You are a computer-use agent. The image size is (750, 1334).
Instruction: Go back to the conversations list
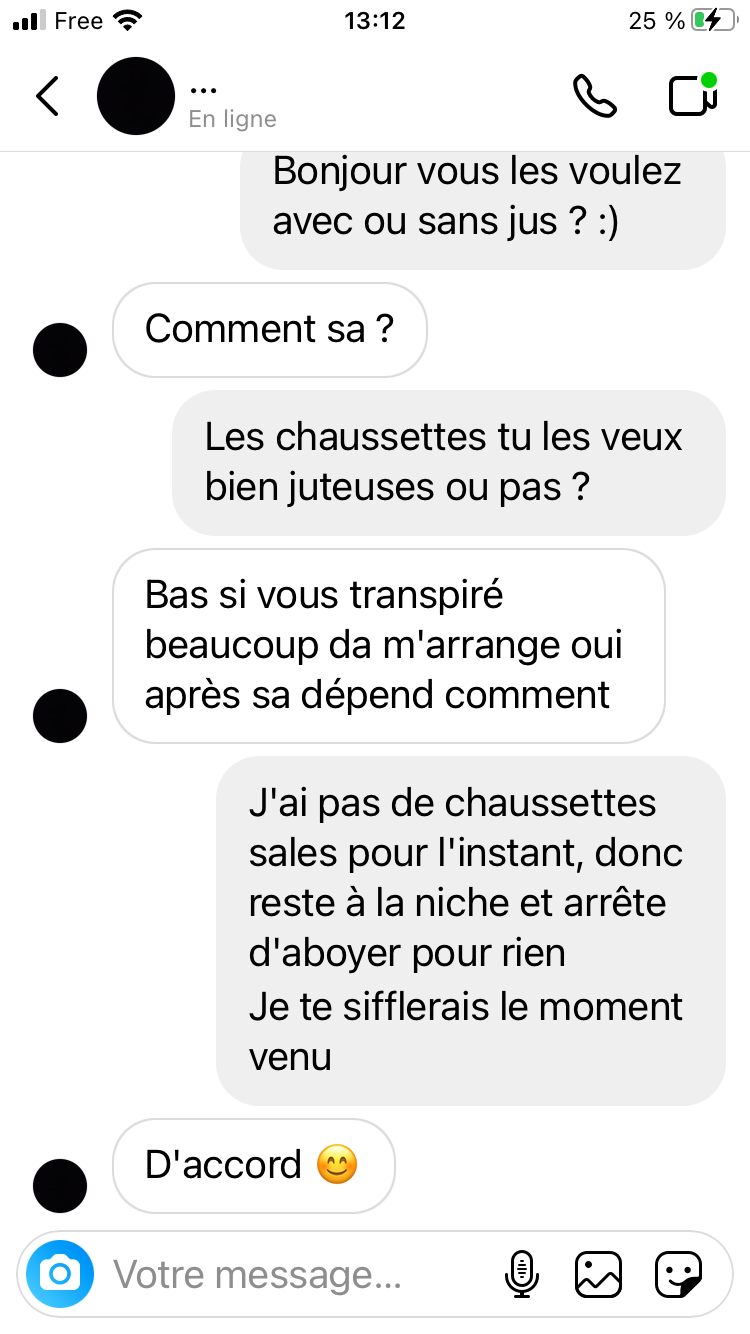(x=47, y=96)
